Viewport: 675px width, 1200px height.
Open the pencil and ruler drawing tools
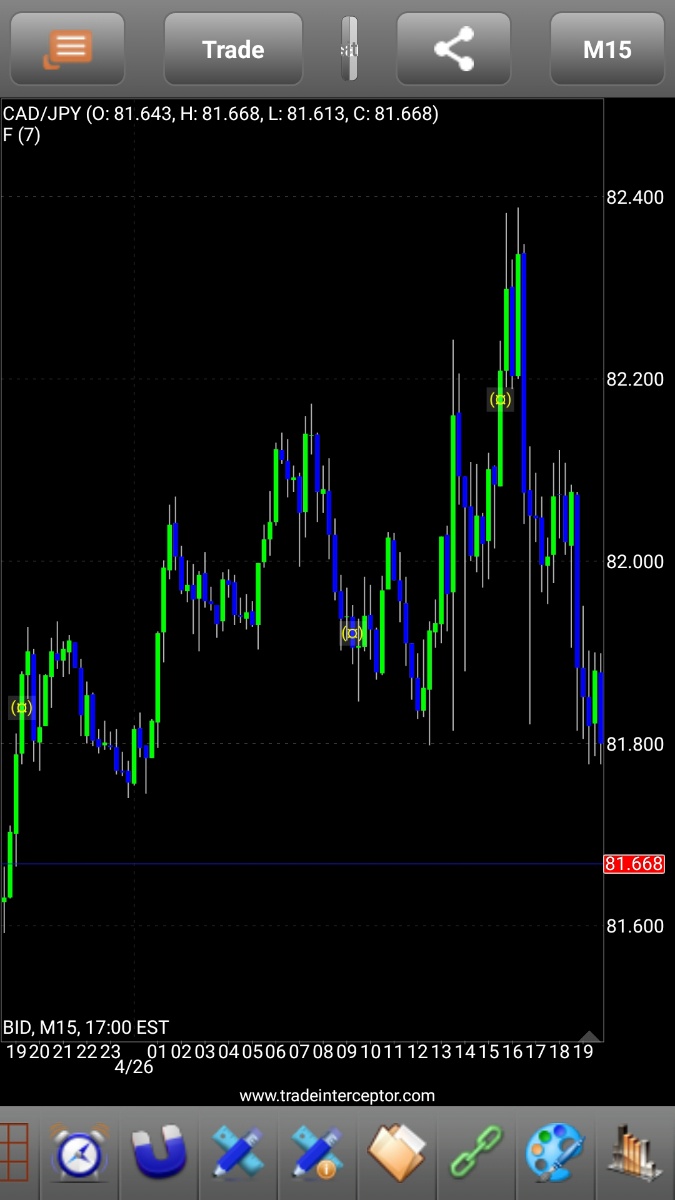(x=238, y=1154)
